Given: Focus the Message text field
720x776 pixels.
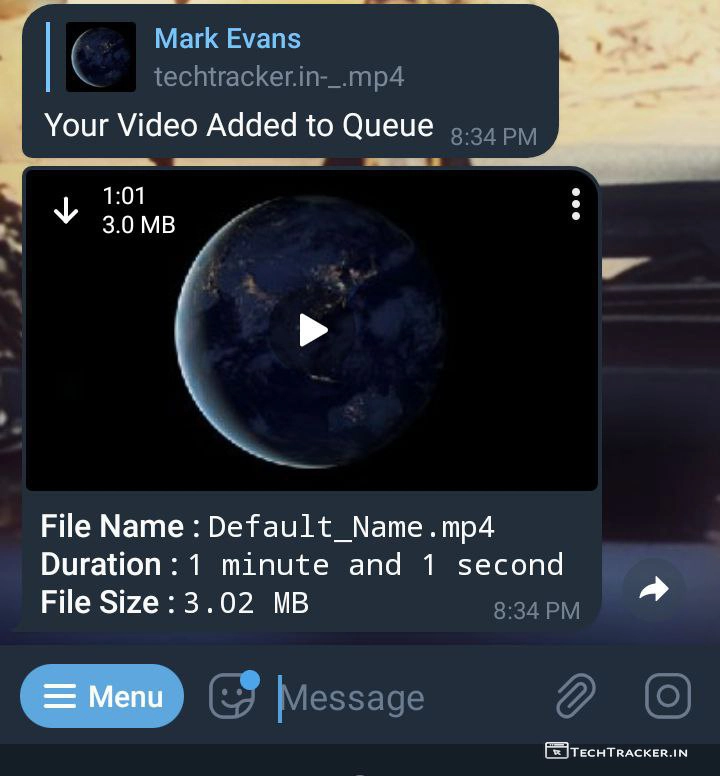Looking at the screenshot, I should (x=400, y=698).
